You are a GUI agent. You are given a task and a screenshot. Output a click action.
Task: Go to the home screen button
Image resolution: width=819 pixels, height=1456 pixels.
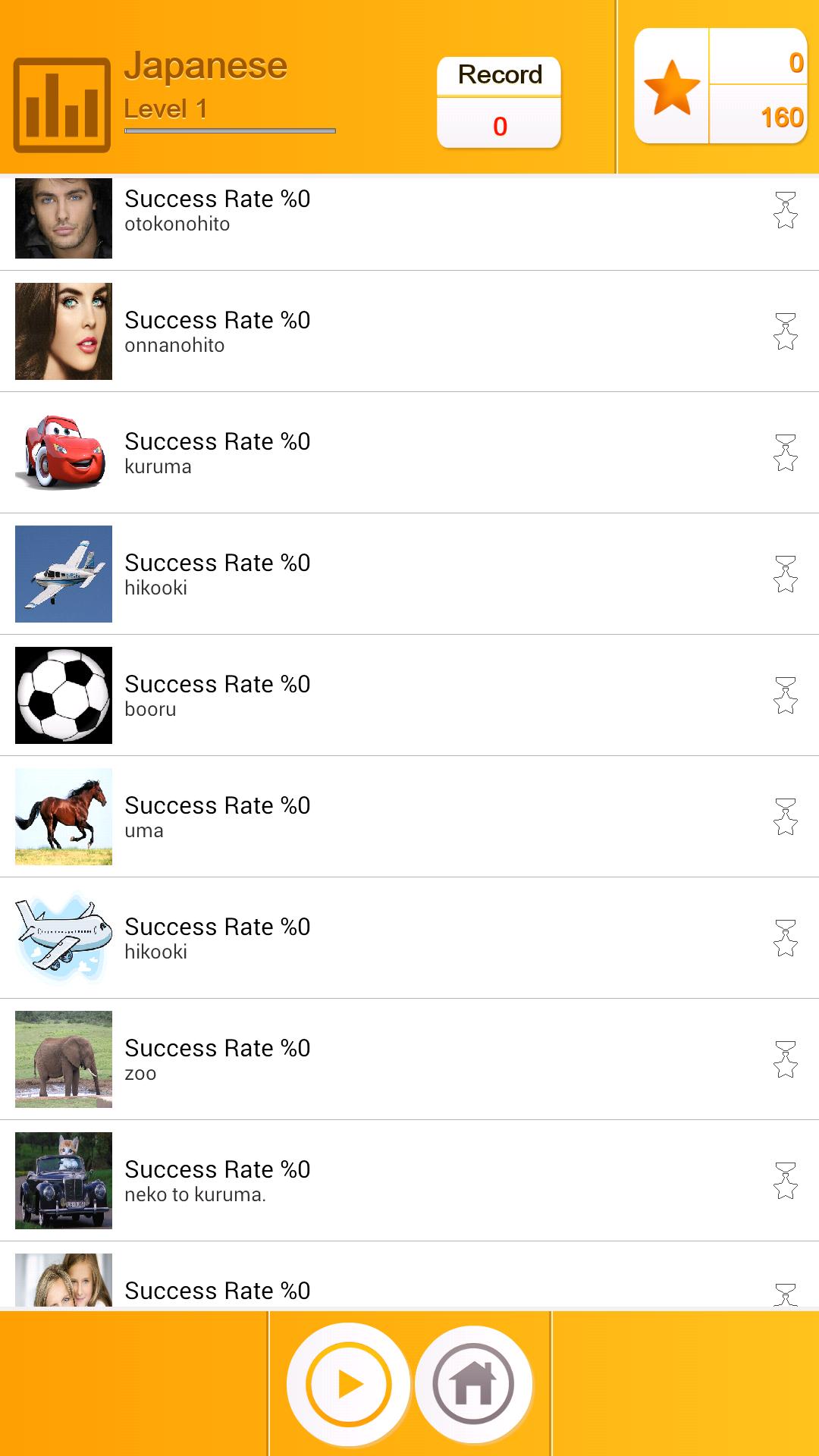point(473,1384)
